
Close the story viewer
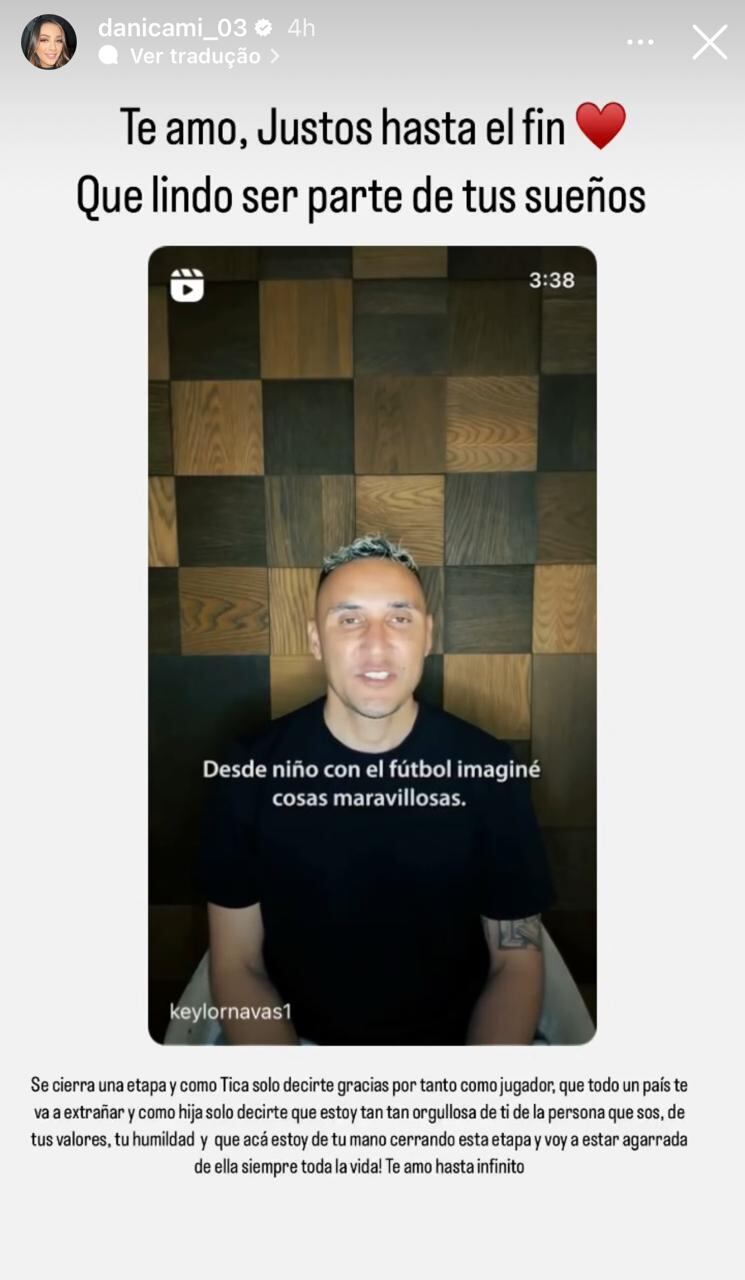(x=710, y=42)
